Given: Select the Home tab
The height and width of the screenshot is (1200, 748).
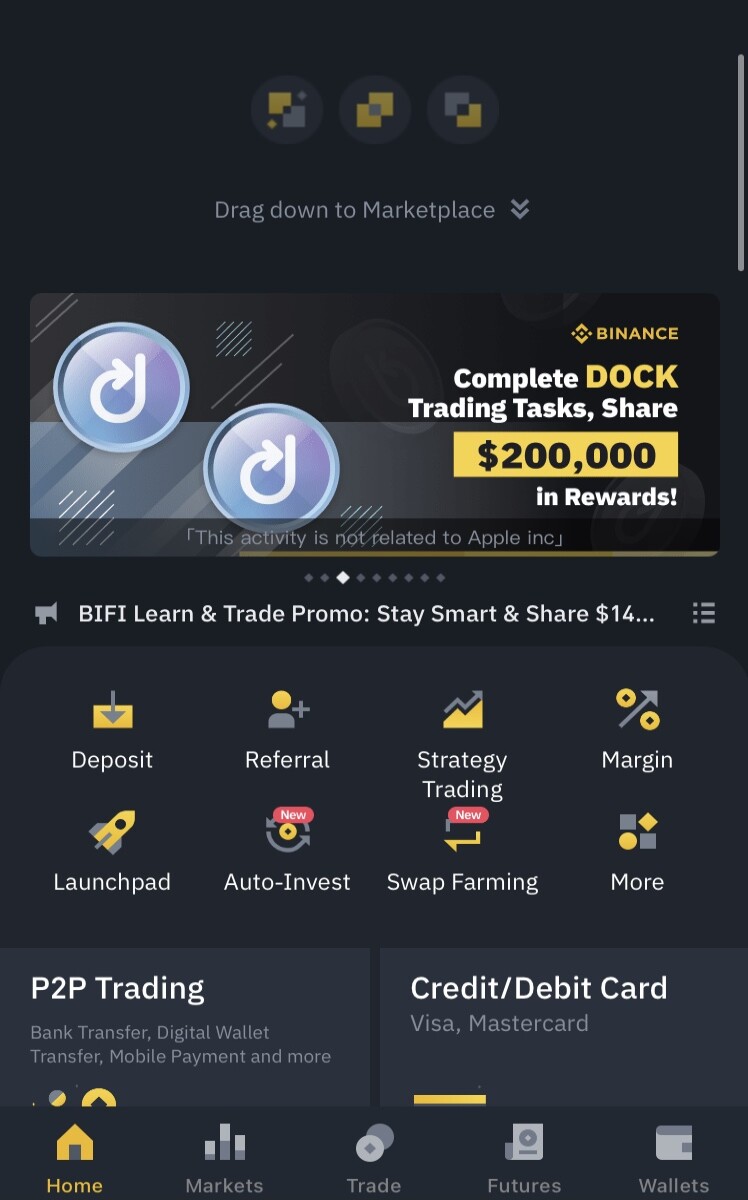Looking at the screenshot, I should click(74, 1158).
